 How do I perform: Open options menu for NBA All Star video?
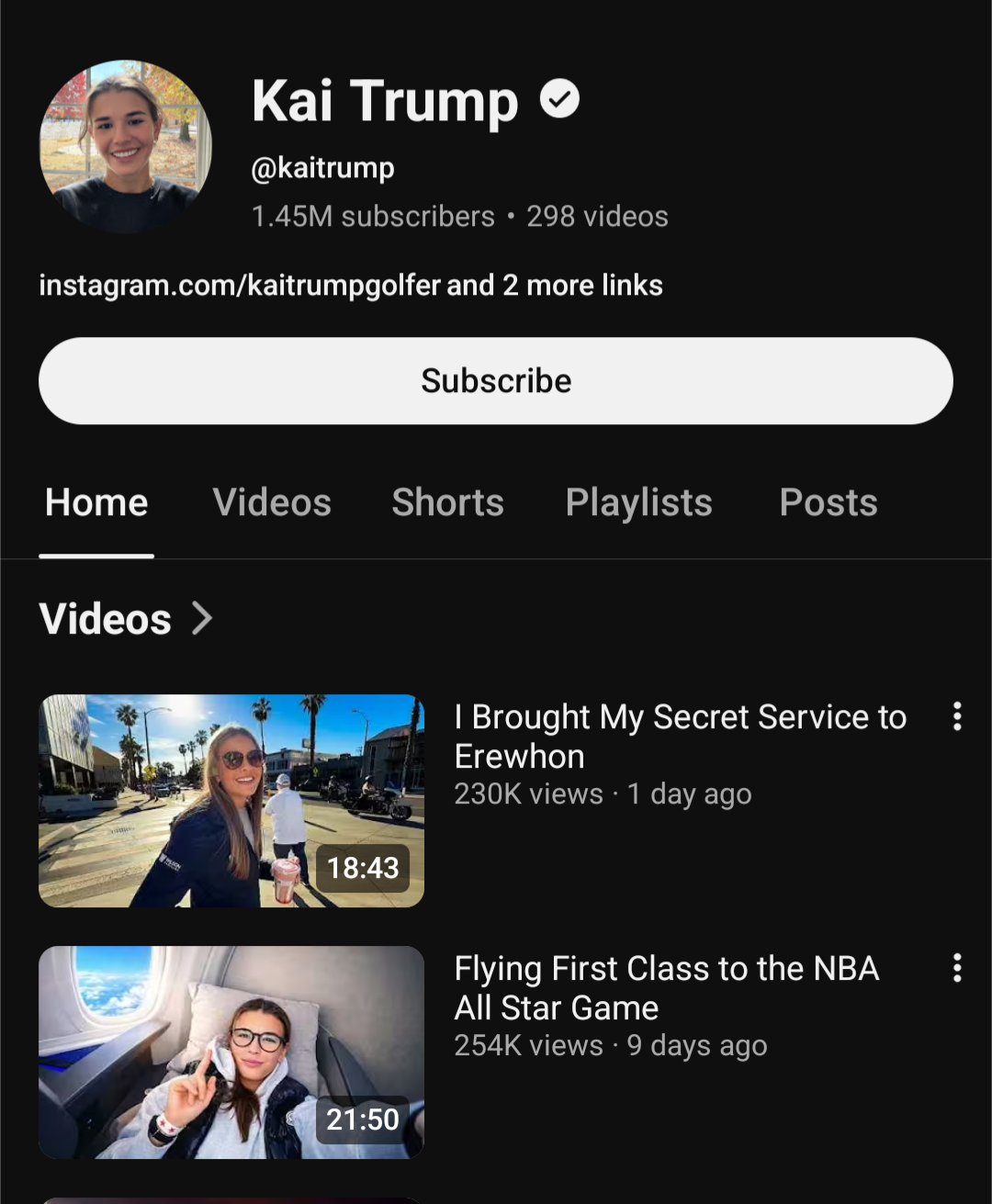[957, 968]
